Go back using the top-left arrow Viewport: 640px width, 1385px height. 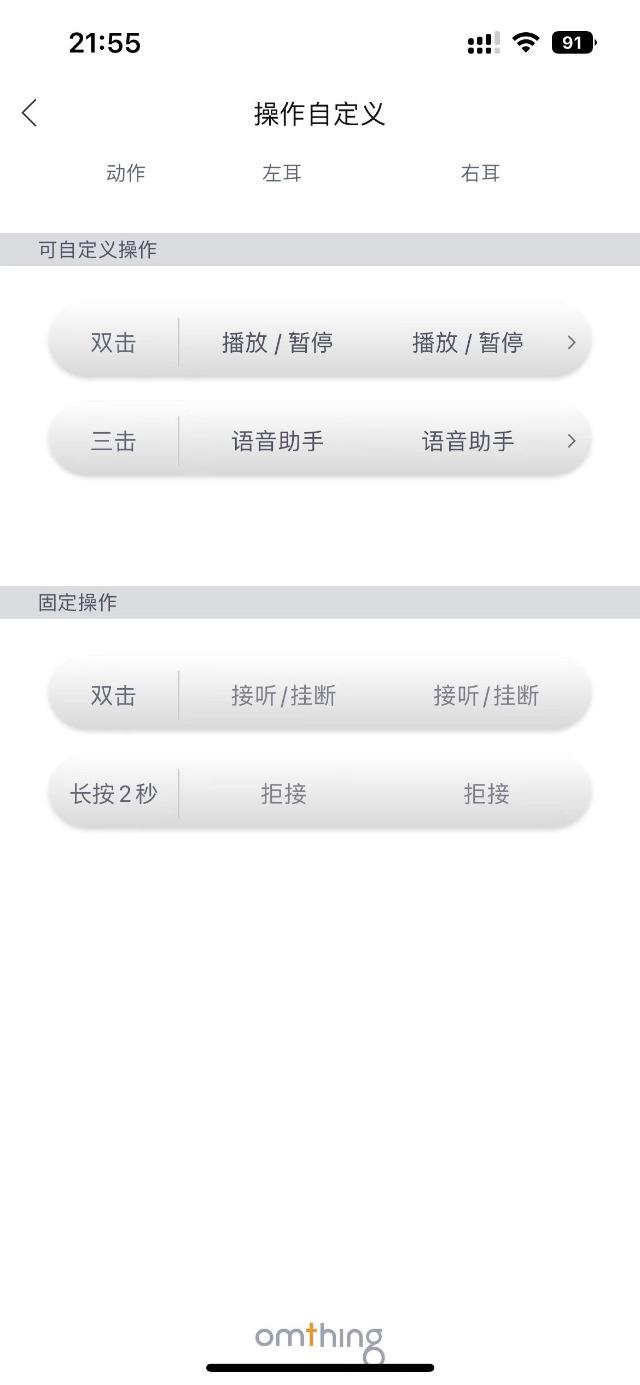[x=29, y=113]
